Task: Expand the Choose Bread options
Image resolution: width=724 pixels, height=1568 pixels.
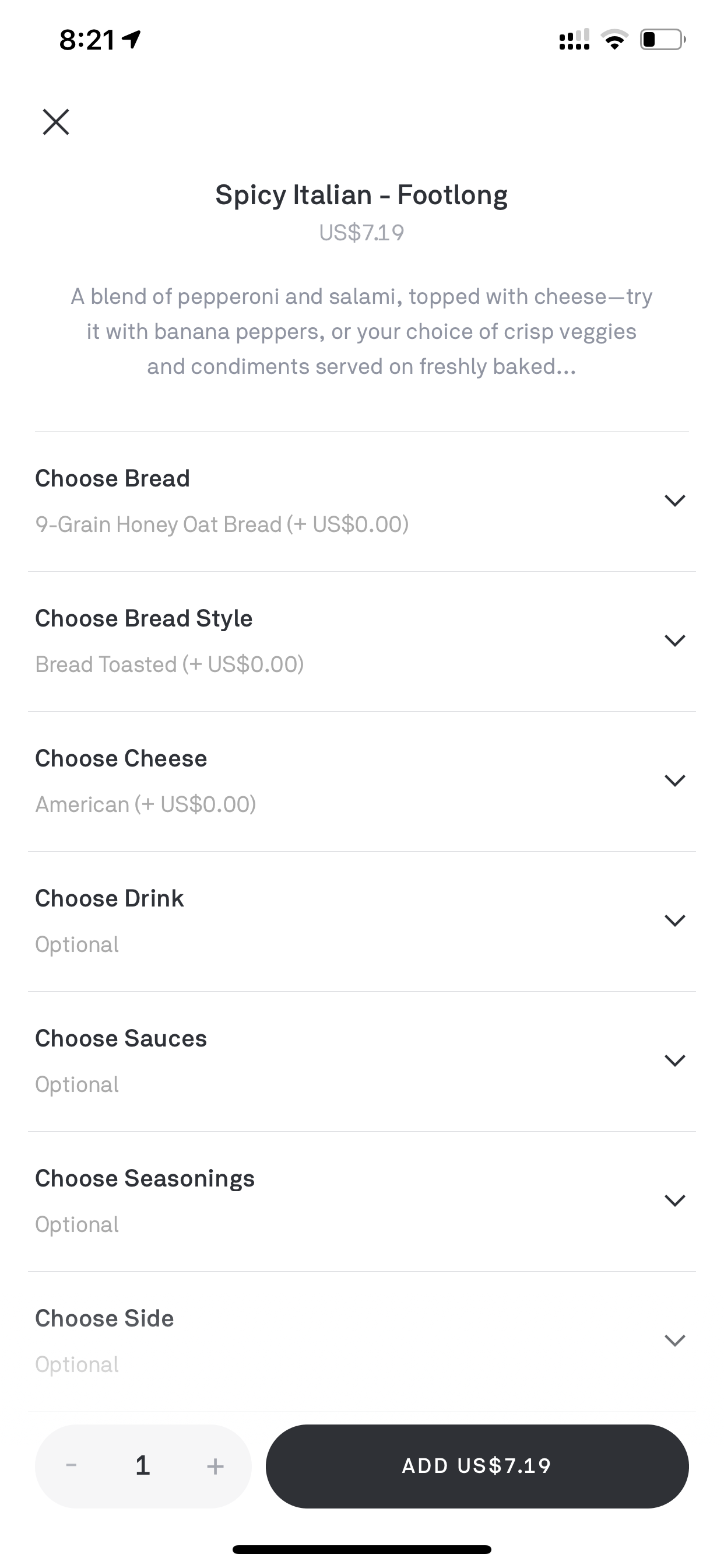Action: (361, 501)
